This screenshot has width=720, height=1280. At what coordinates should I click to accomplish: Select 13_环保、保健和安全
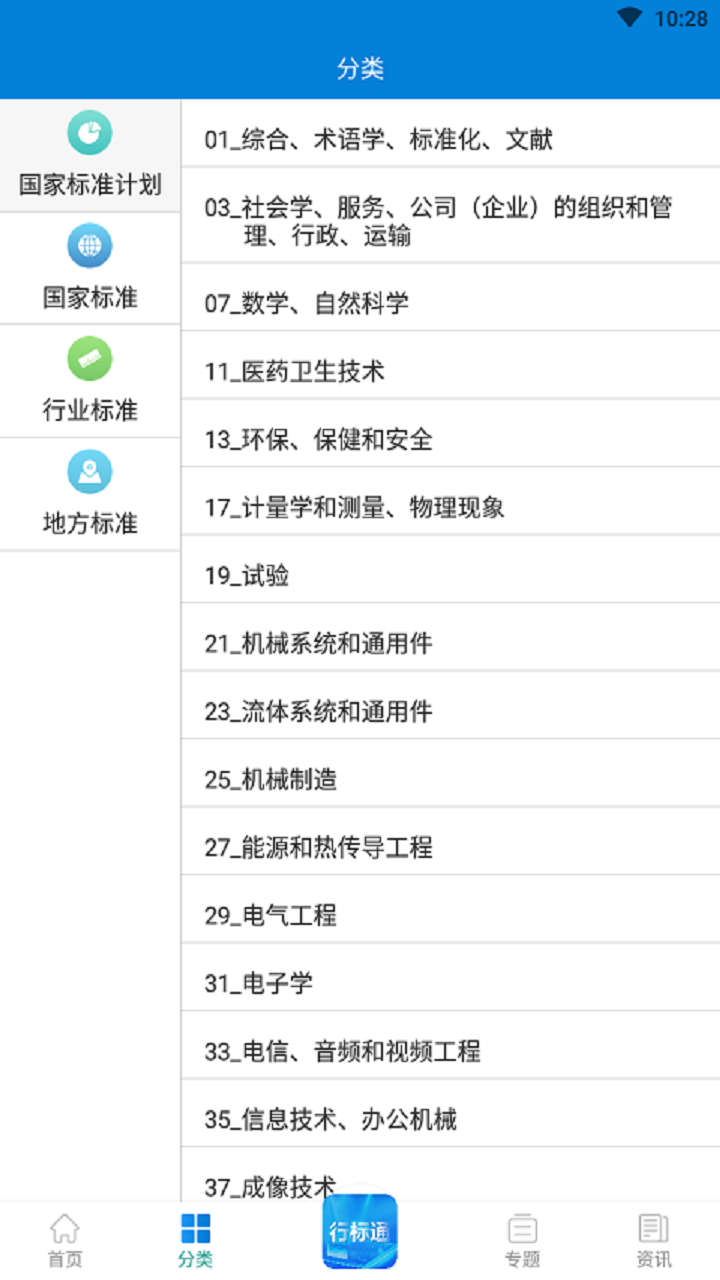coord(450,439)
